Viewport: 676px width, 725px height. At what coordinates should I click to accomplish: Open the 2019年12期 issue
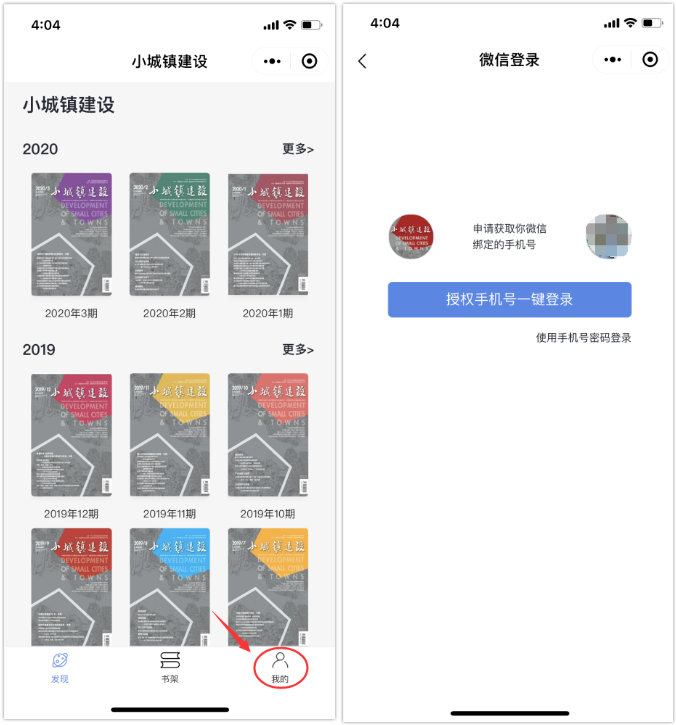point(71,435)
